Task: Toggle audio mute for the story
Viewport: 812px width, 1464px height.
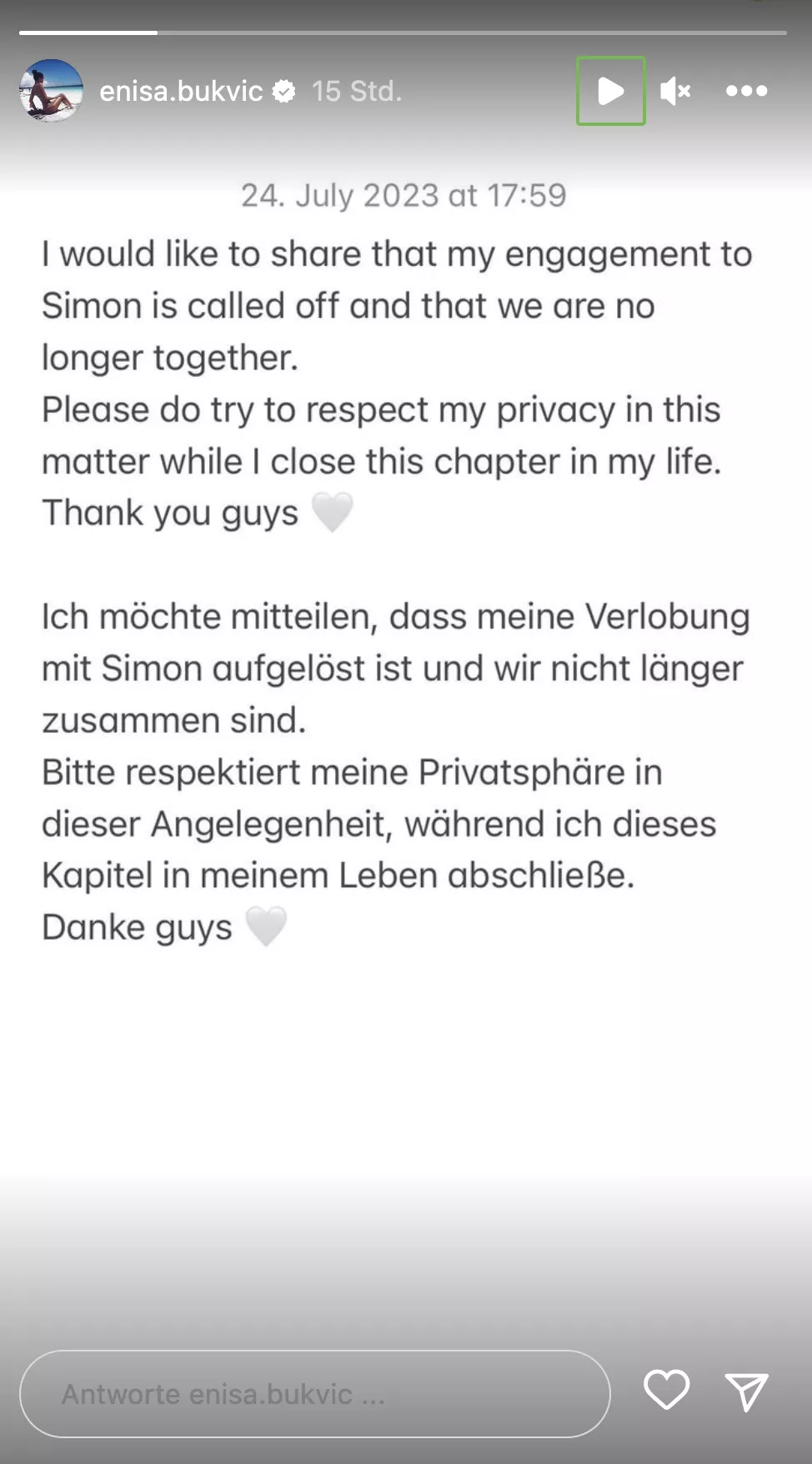Action: [x=675, y=91]
